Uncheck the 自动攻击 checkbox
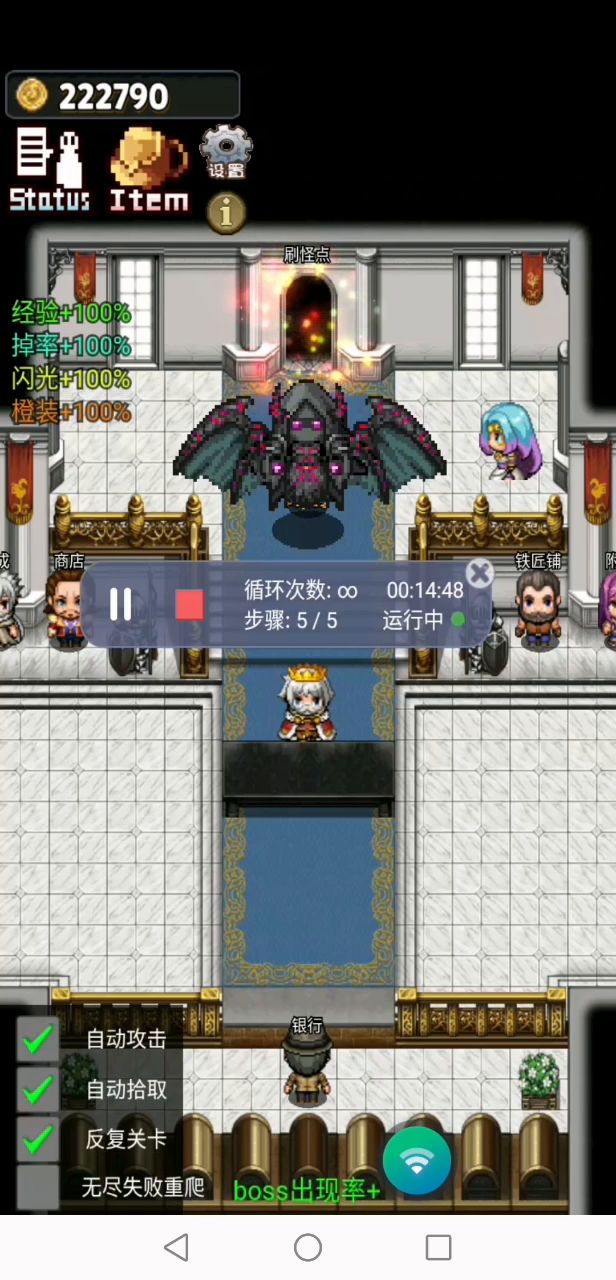This screenshot has width=616, height=1280. (38, 1040)
